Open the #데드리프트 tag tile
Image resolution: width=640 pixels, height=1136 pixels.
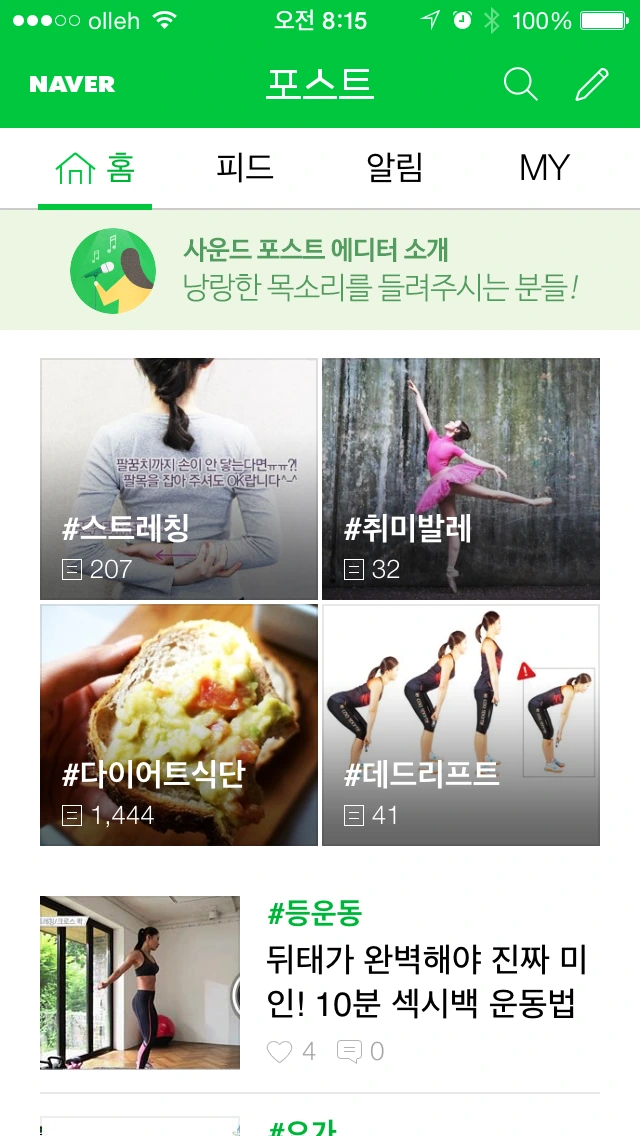click(461, 725)
